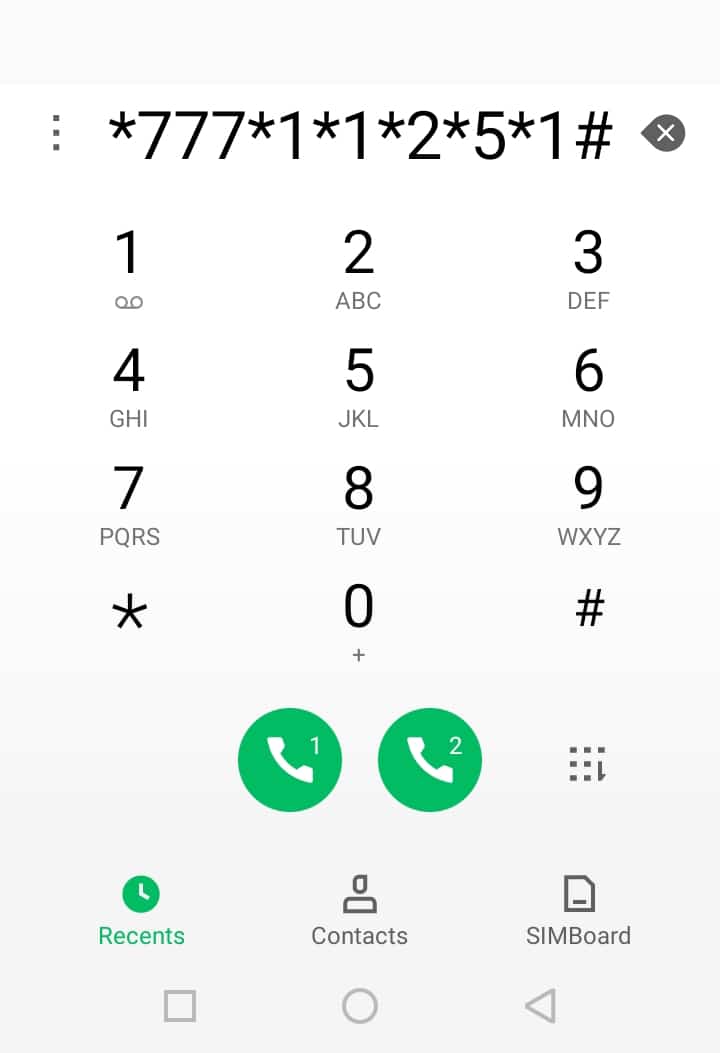Enter digit 4 GHI key

(128, 385)
